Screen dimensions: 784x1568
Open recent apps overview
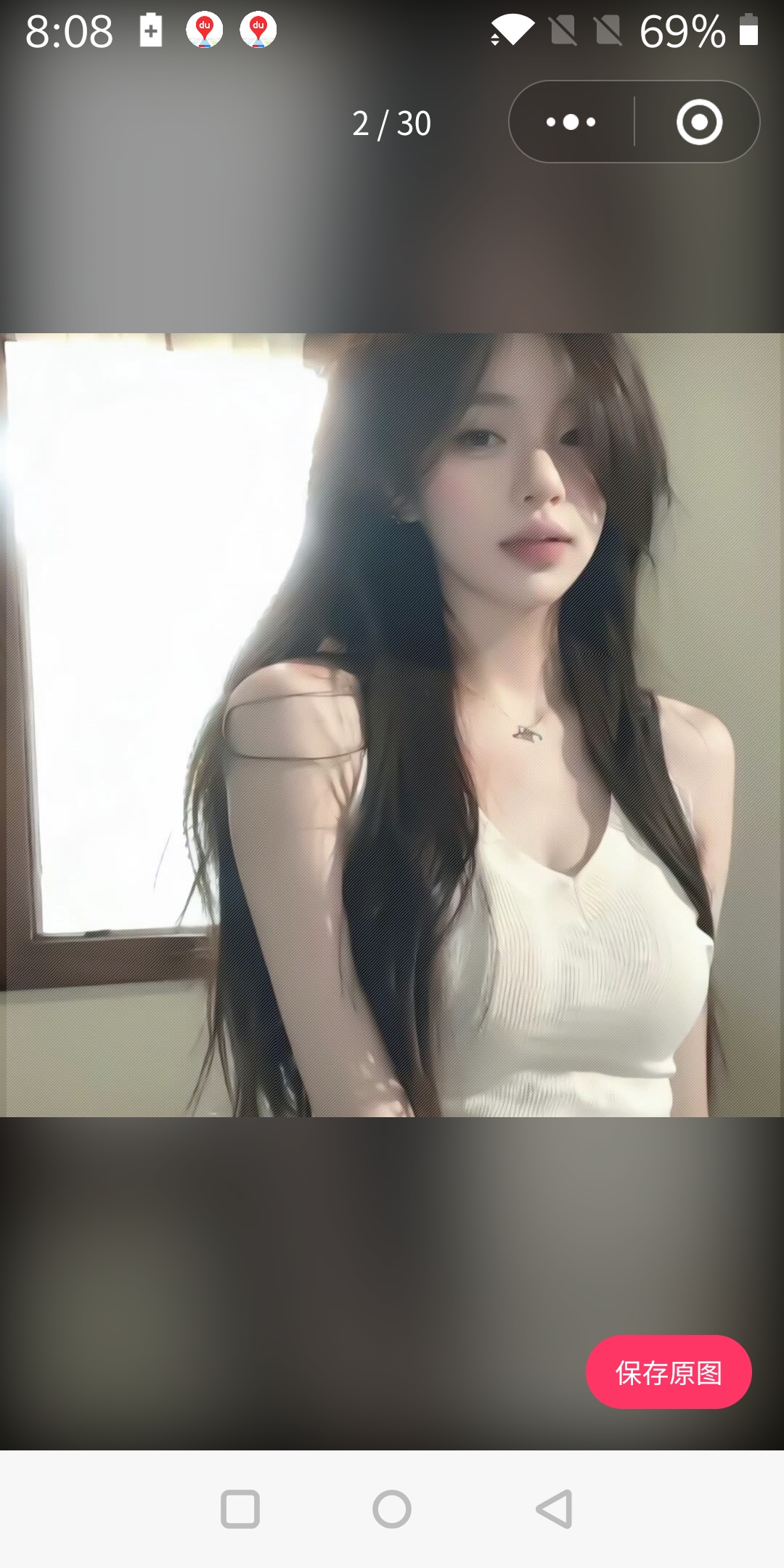click(x=240, y=1509)
